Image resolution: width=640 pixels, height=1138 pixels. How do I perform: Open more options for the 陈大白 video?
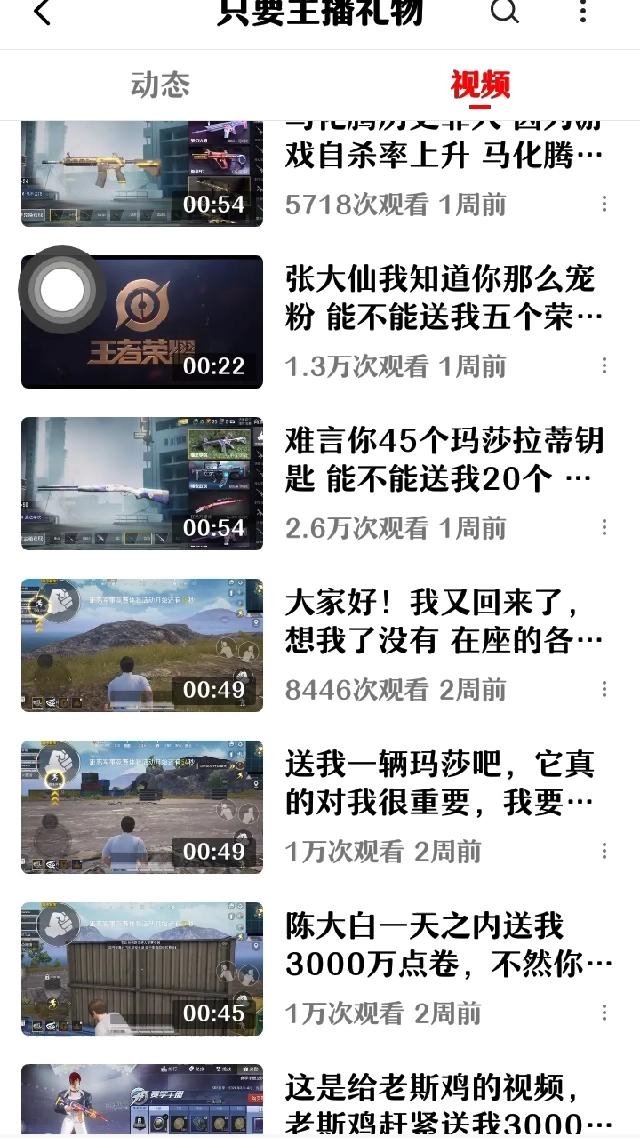604,1013
